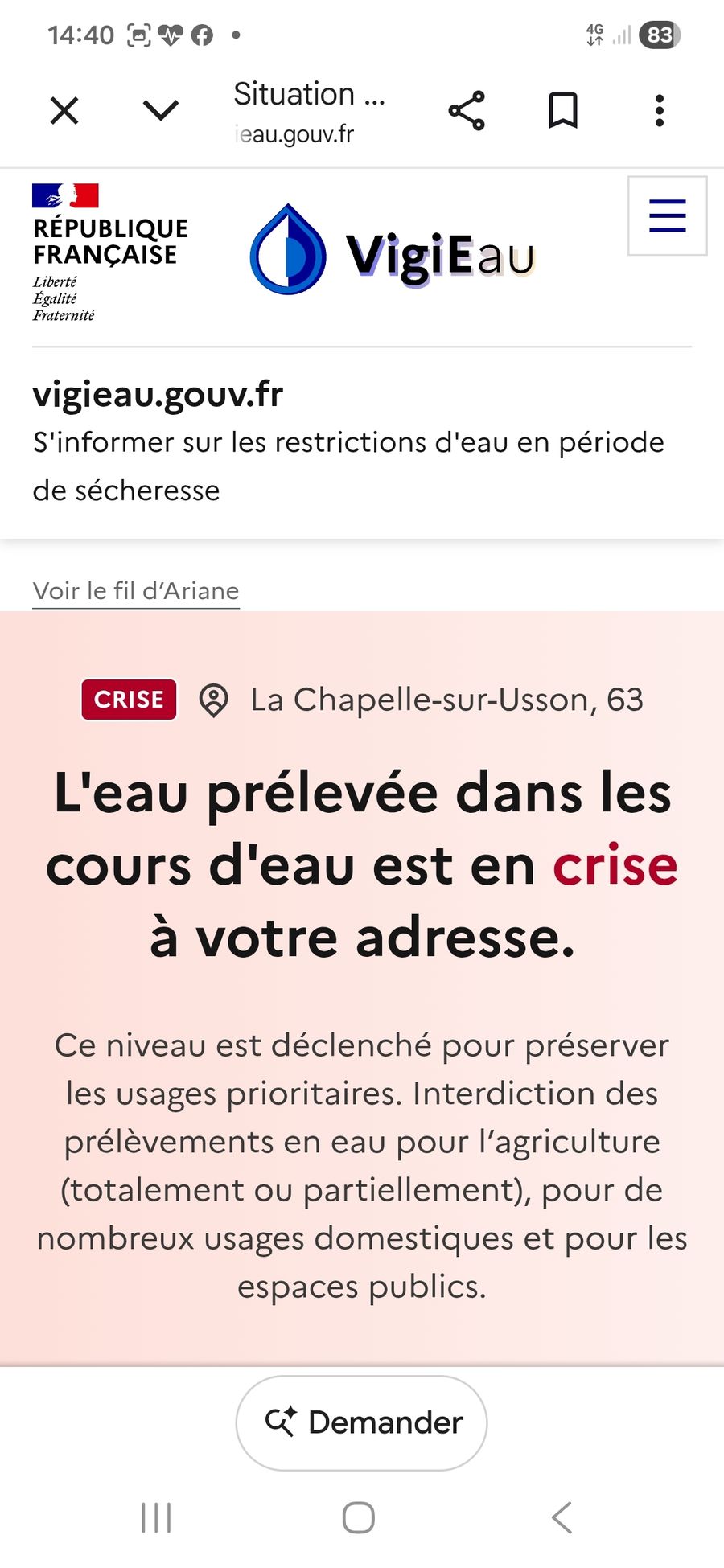Bookmark this page
724x1568 pixels.
point(563,110)
